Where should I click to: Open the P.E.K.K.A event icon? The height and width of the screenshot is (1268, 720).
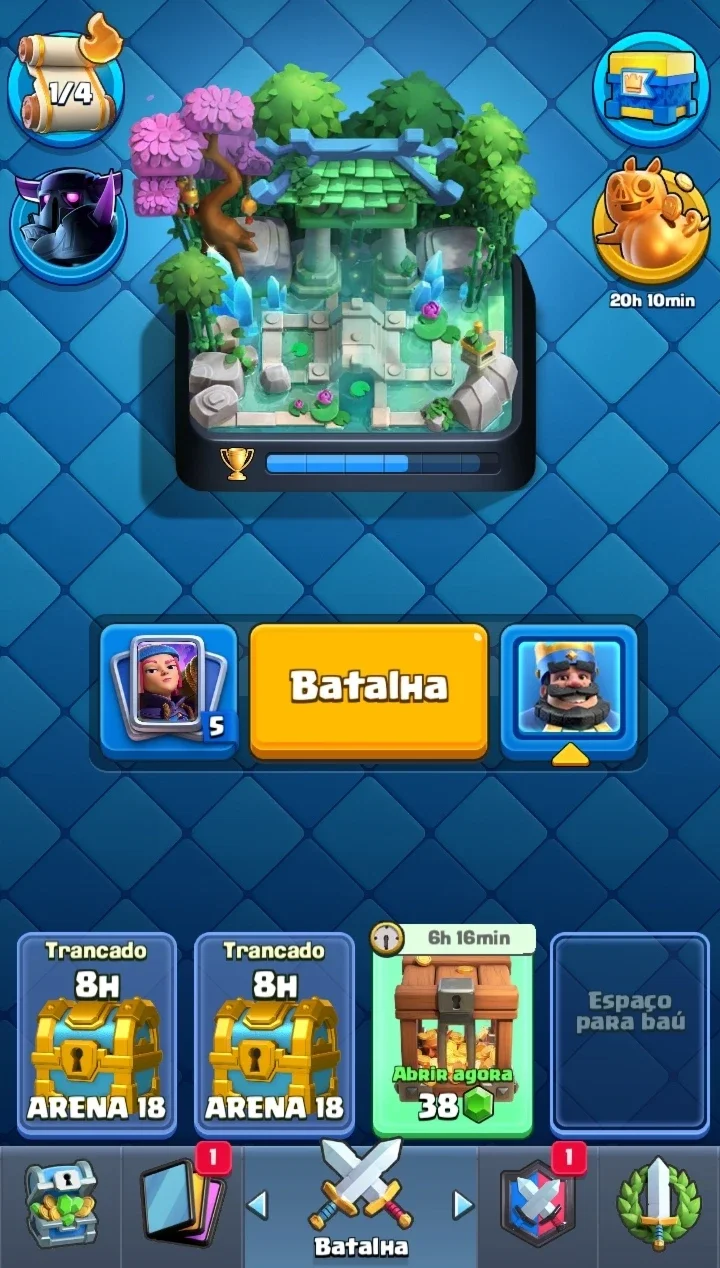click(68, 222)
